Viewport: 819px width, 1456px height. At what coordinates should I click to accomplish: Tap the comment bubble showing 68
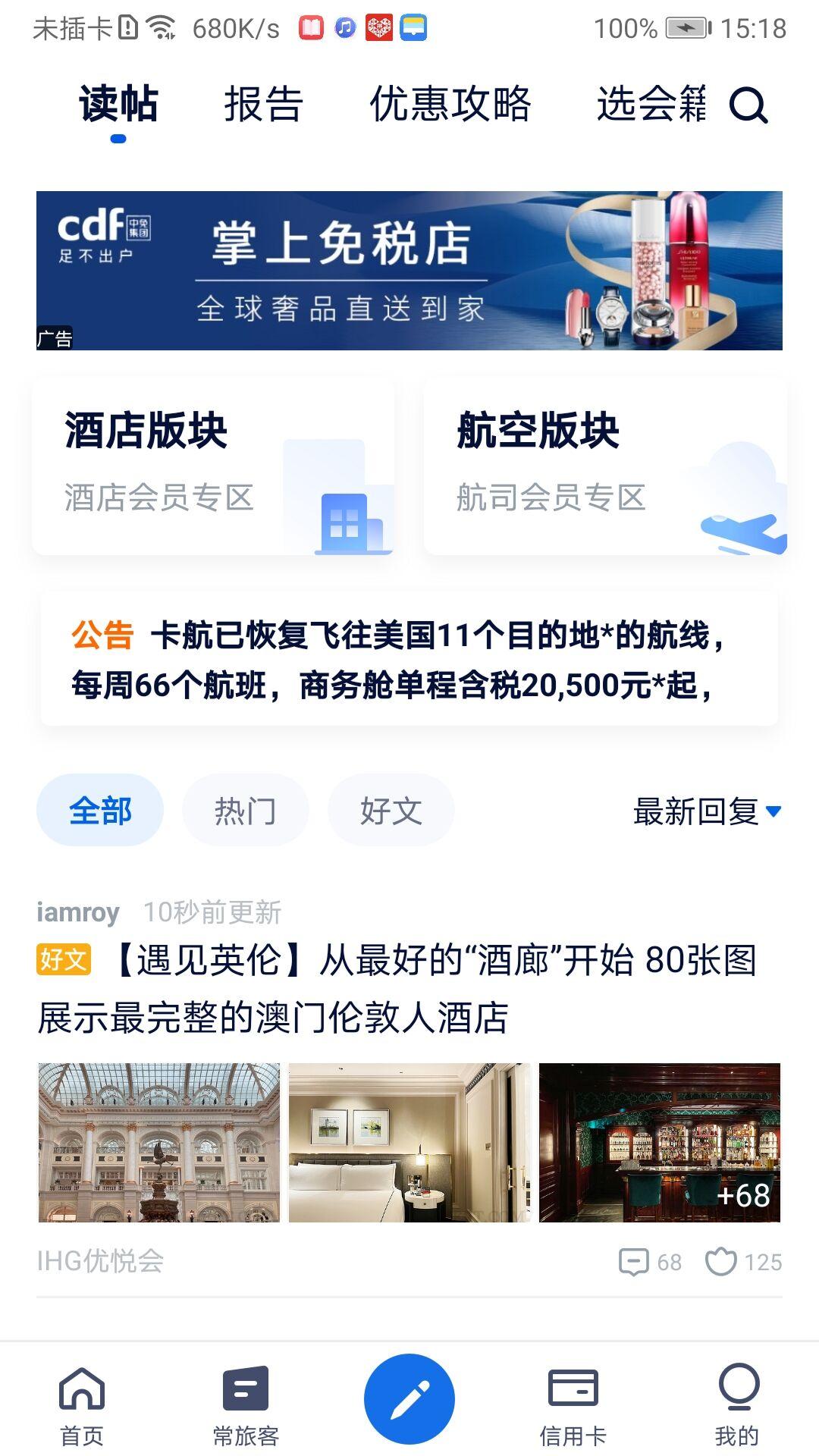pos(635,1261)
